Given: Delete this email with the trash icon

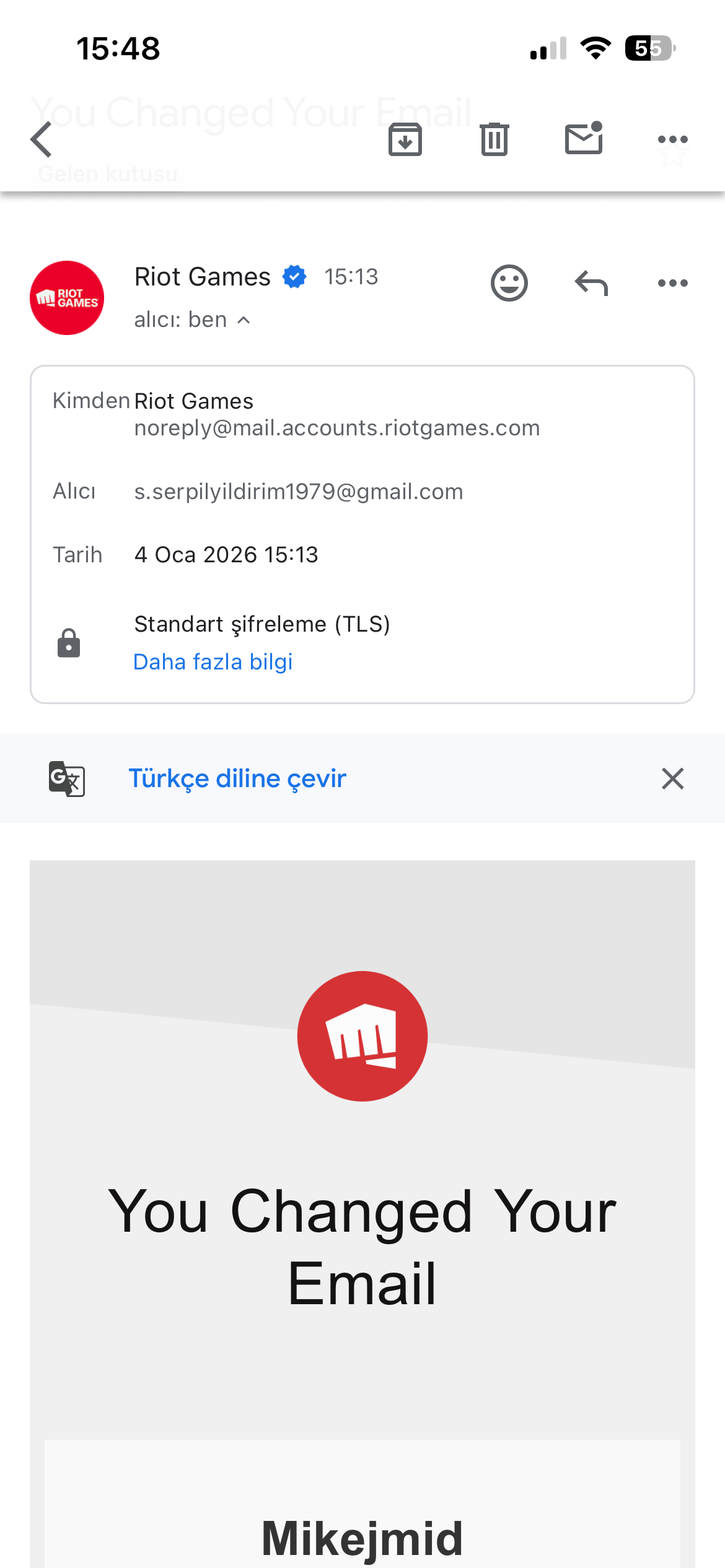Looking at the screenshot, I should (x=494, y=139).
